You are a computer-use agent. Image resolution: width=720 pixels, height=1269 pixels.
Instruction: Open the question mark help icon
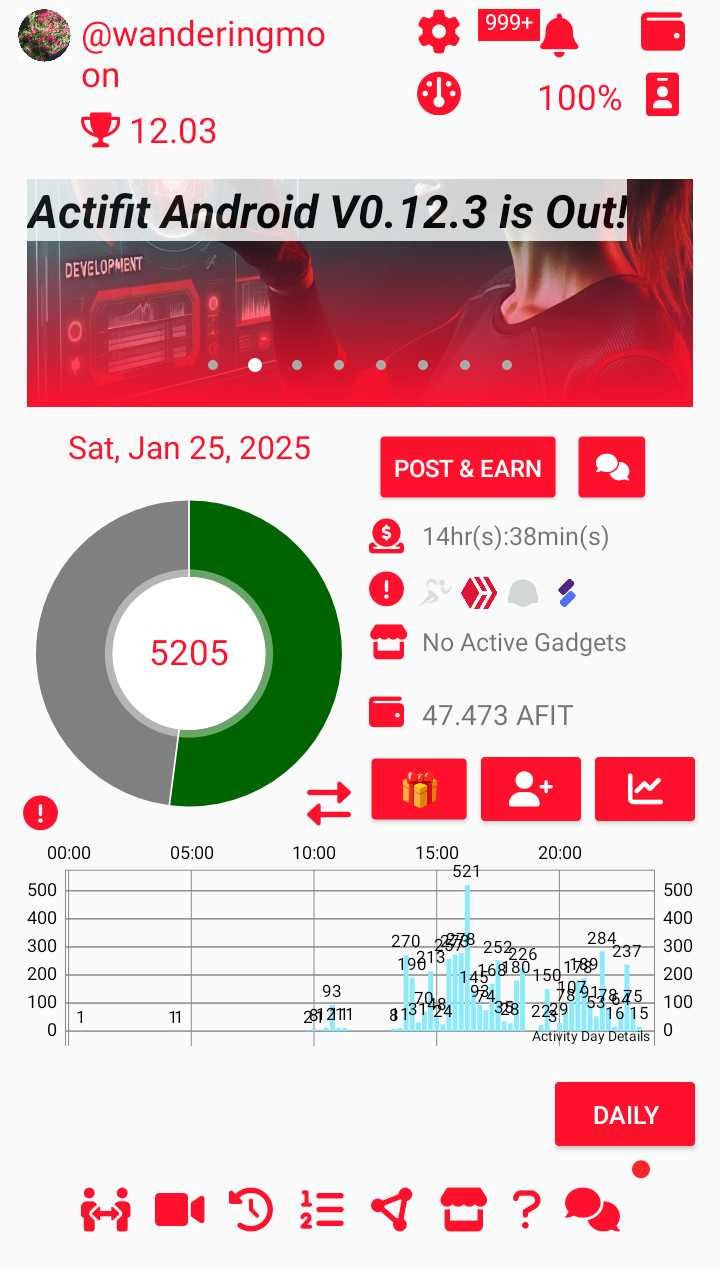pos(526,1210)
